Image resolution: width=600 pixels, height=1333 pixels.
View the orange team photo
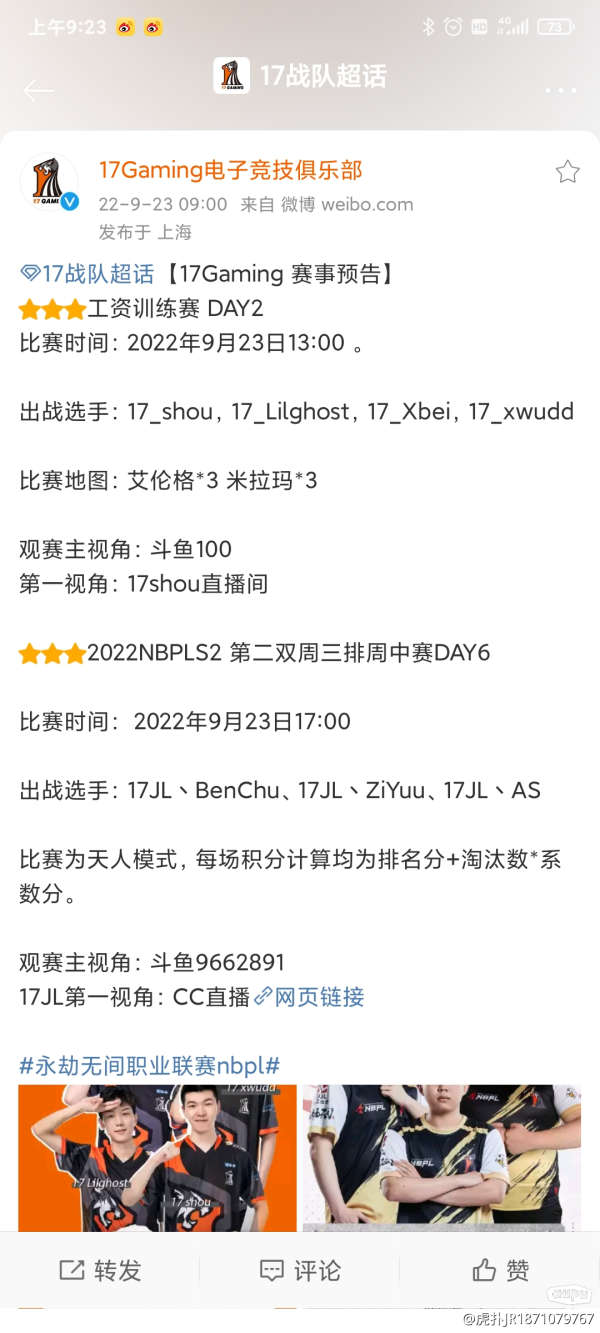(158, 1157)
